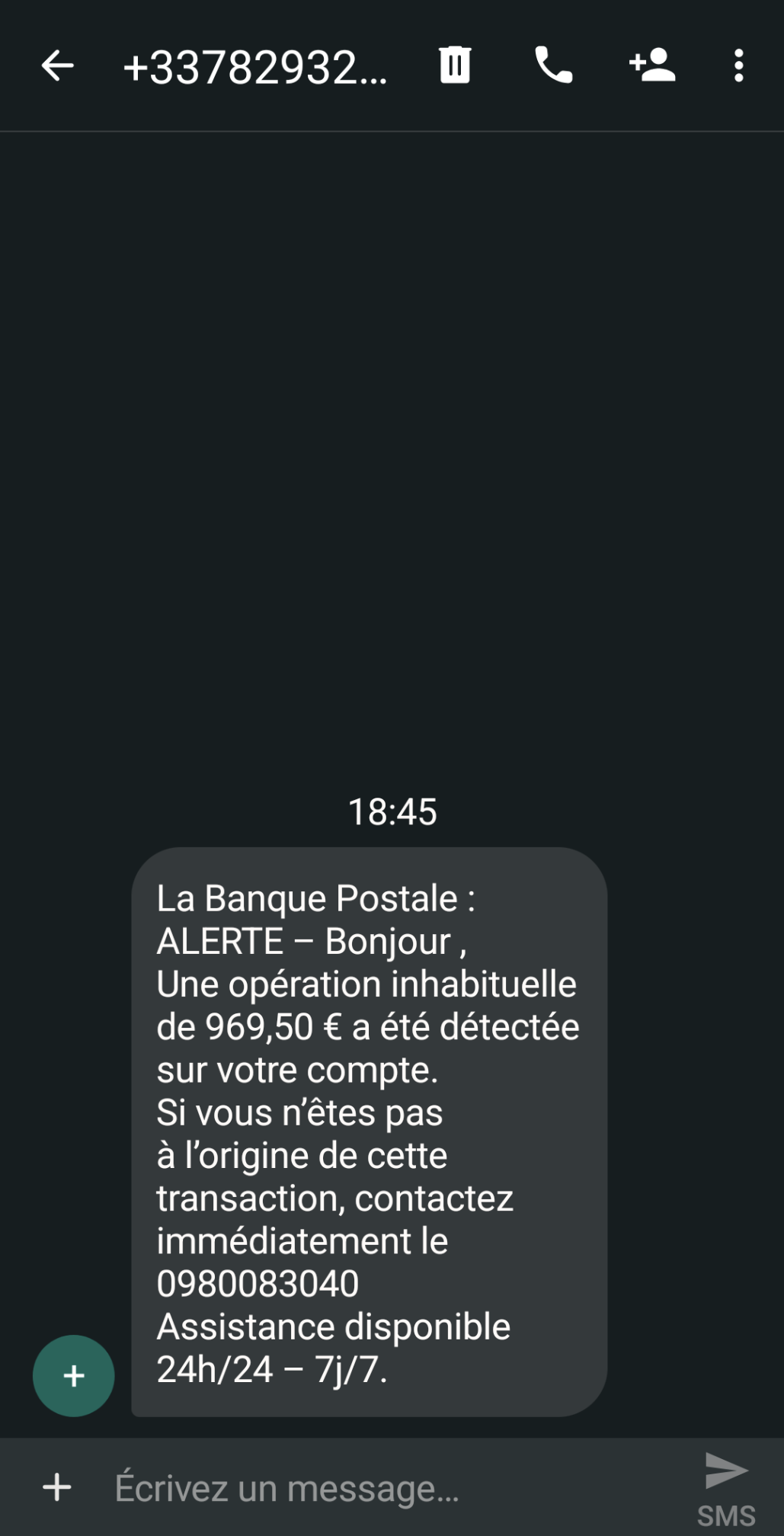Delete this conversation with the trash icon
The height and width of the screenshot is (1536, 784).
(455, 65)
